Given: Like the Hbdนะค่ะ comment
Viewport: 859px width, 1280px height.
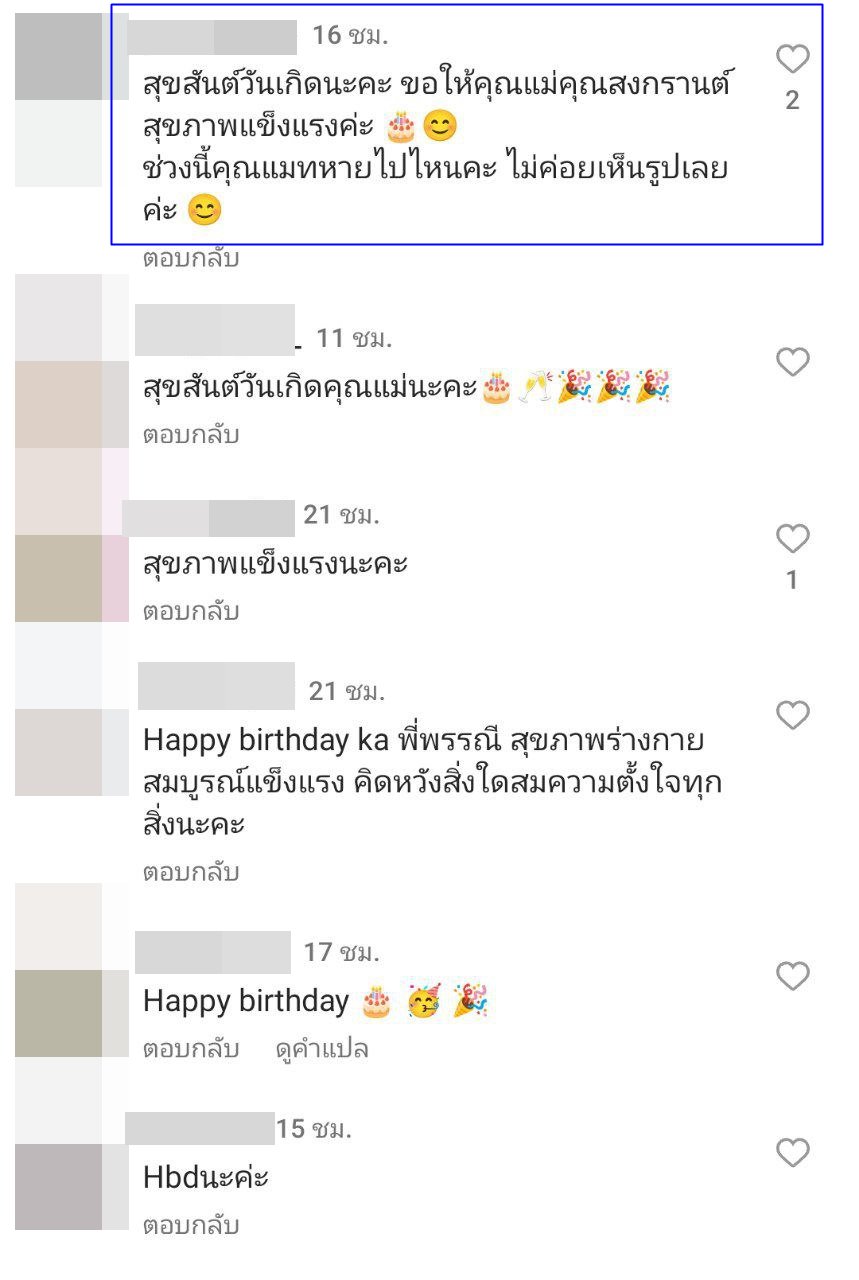Looking at the screenshot, I should click(792, 1154).
